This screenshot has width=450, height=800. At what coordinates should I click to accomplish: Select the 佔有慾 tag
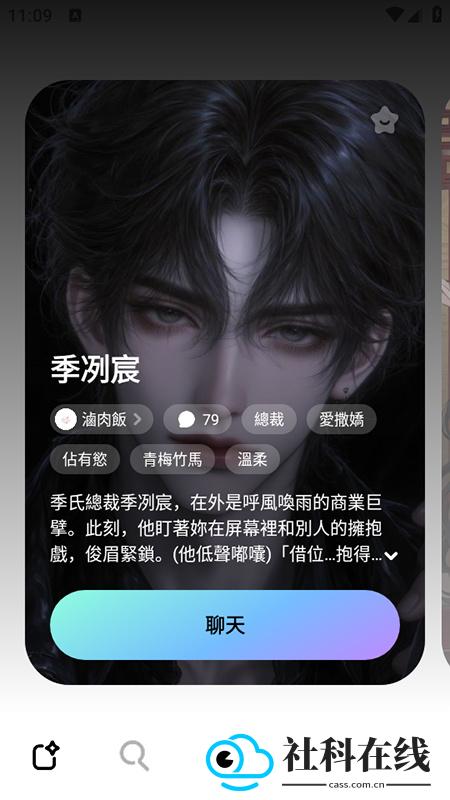(85, 459)
